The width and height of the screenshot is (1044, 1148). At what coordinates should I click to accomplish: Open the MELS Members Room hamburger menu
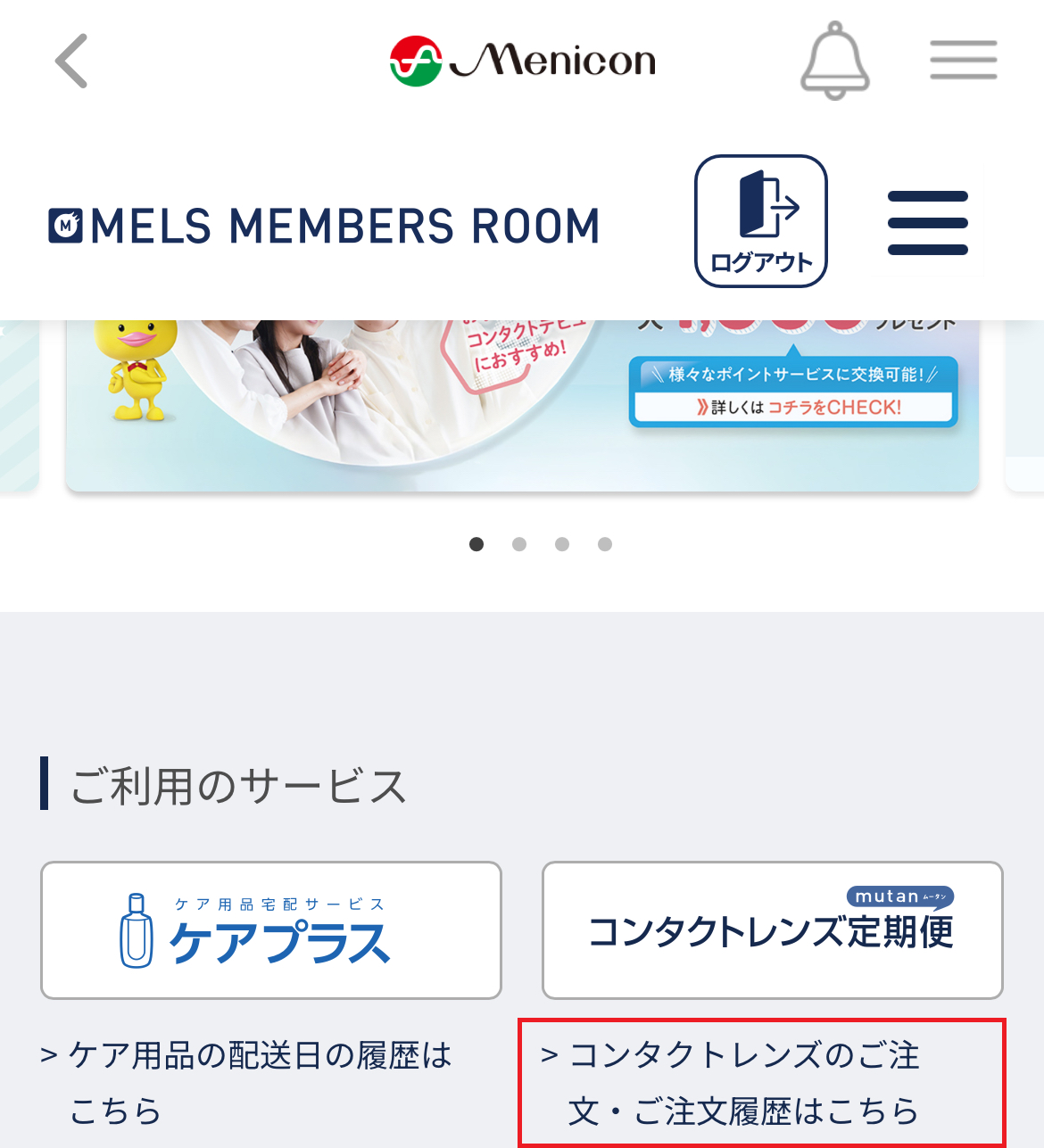tap(928, 223)
